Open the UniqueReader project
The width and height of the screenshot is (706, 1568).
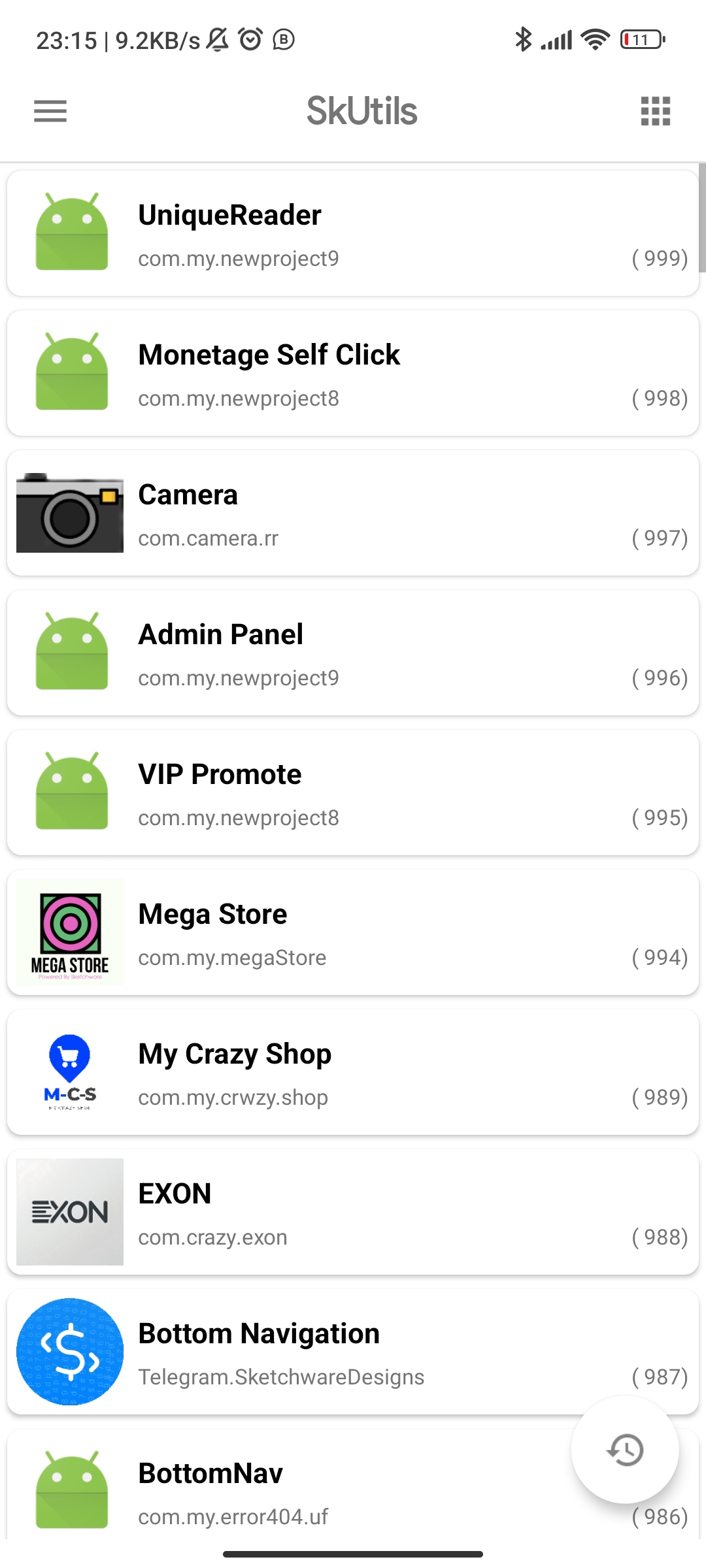353,233
